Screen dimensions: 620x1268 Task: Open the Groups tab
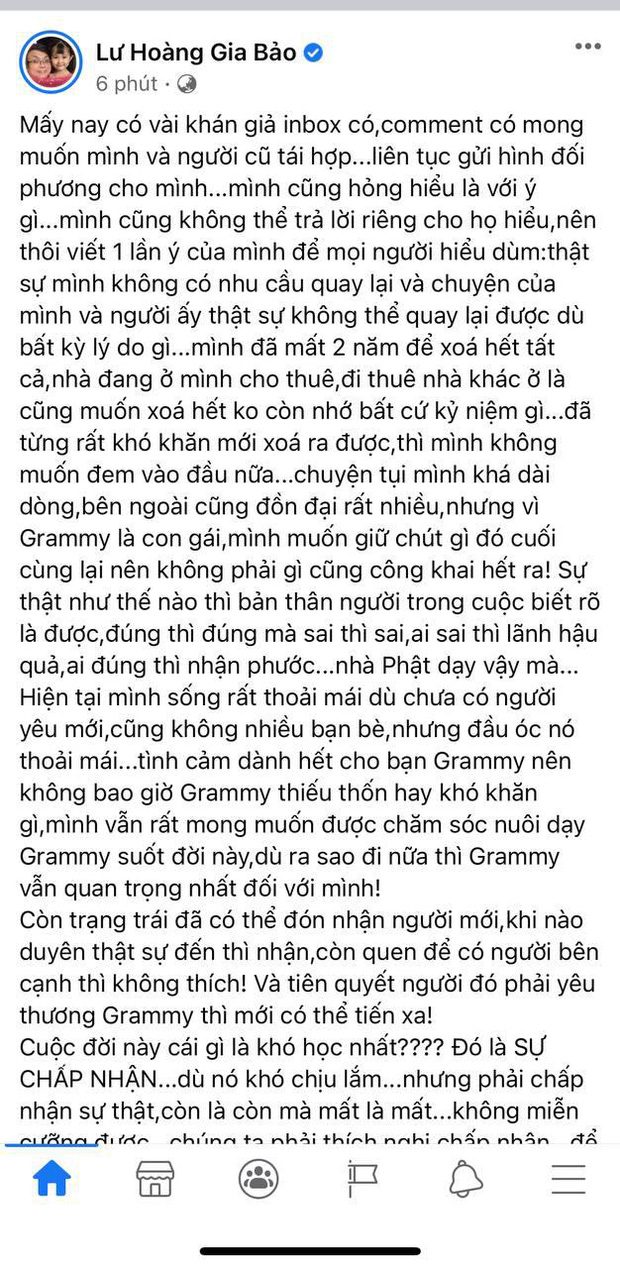(259, 1180)
